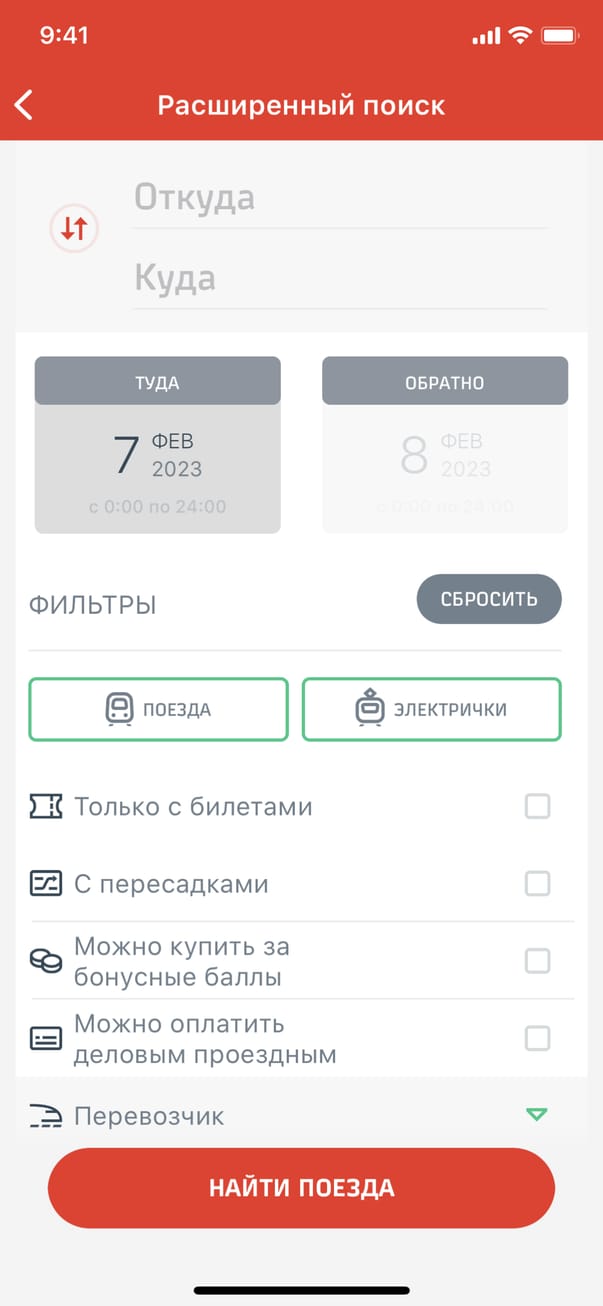
Task: Expand the Перевозчик section
Action: point(537,1114)
